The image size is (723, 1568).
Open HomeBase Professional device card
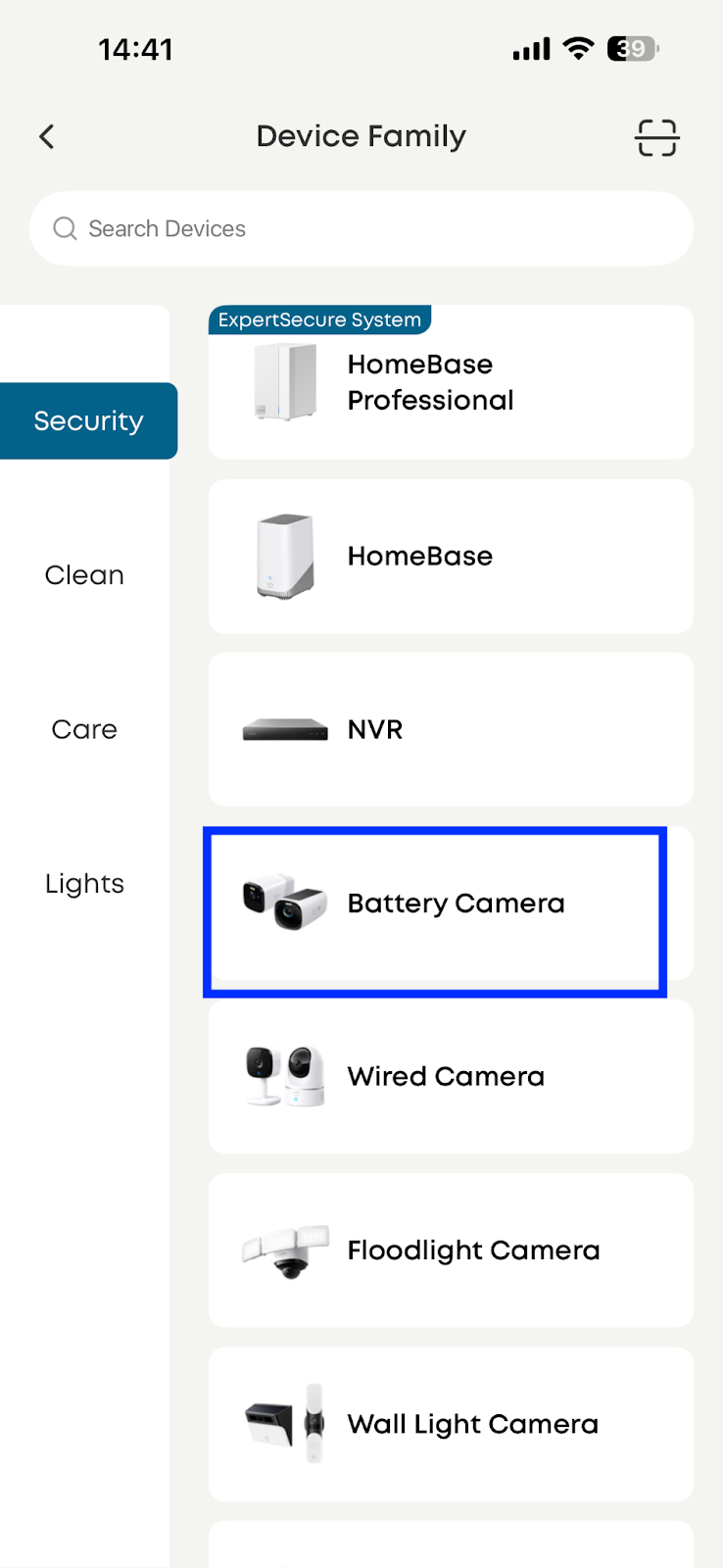[x=451, y=383]
